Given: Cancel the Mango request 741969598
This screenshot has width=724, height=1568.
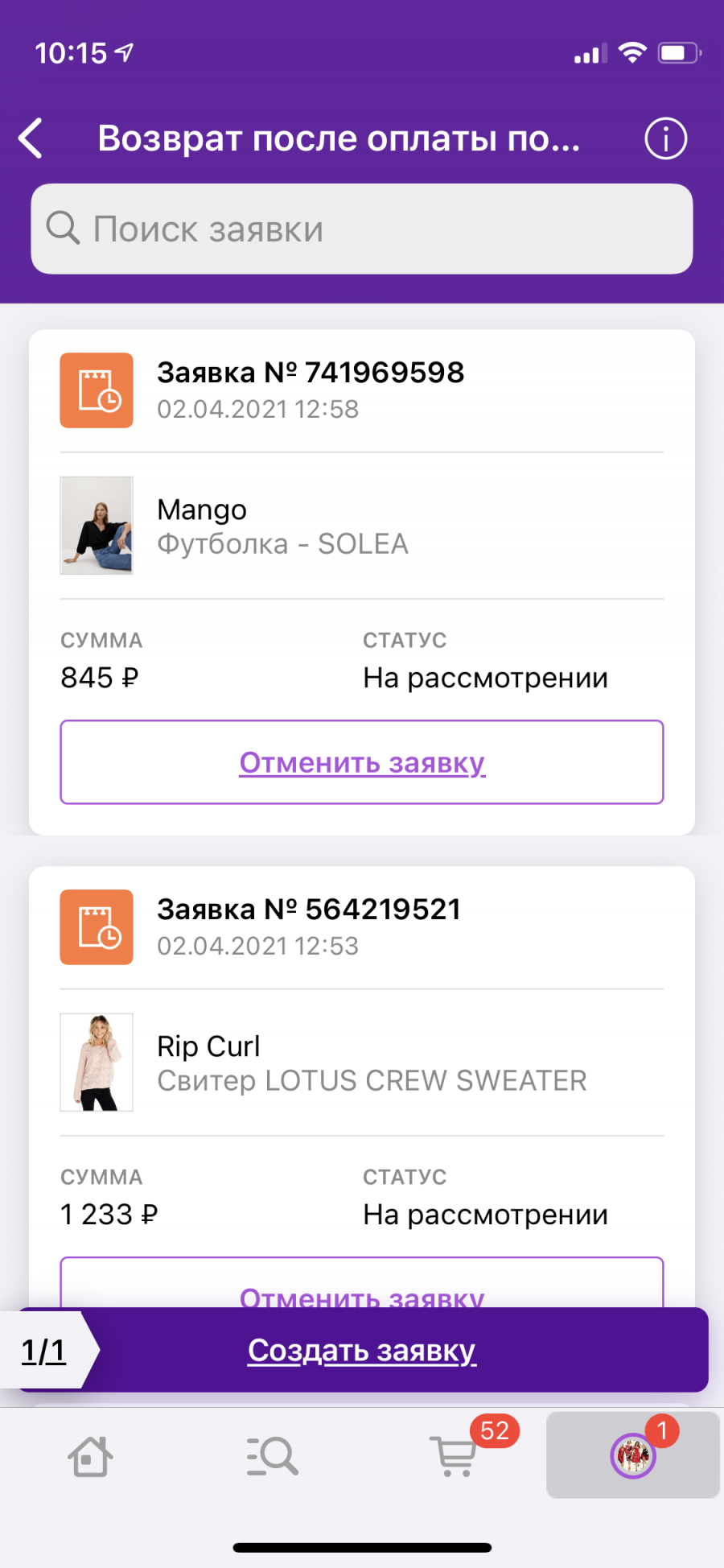Looking at the screenshot, I should click(362, 762).
